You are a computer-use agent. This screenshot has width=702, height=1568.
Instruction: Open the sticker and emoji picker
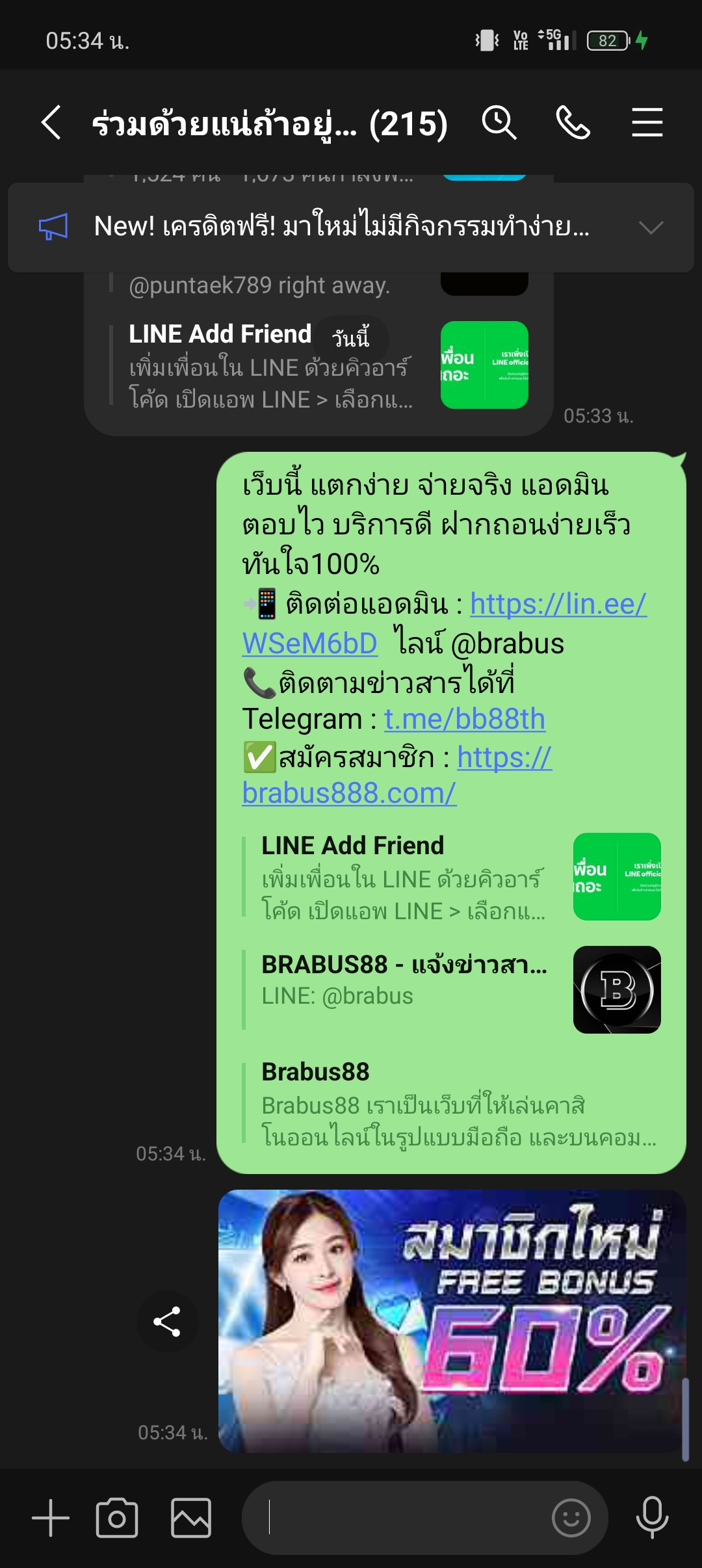[x=571, y=1518]
